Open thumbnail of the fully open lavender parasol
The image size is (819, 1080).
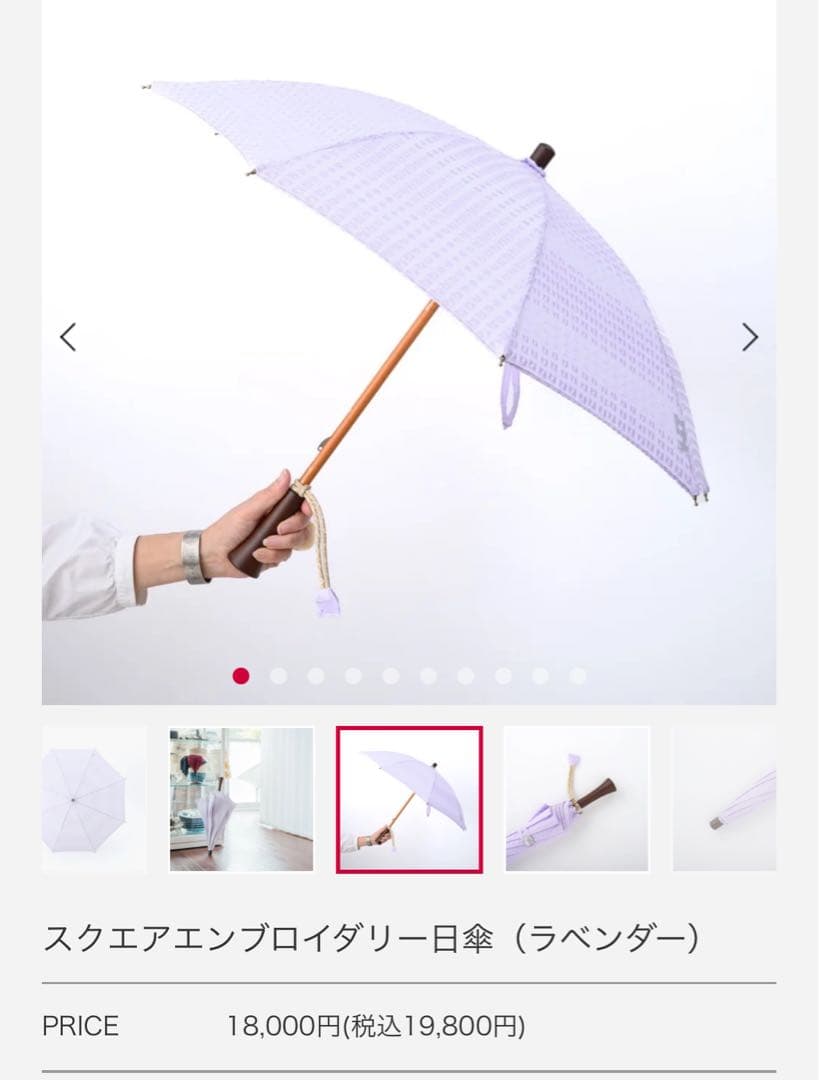click(92, 799)
